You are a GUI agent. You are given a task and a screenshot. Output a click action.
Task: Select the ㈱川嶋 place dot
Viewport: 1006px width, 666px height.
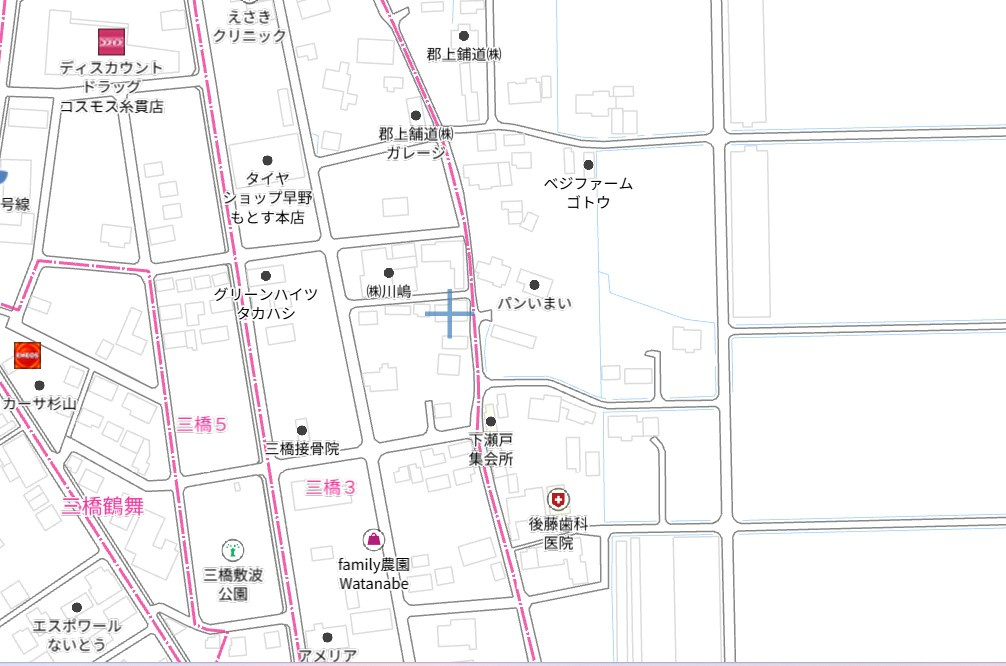389,273
